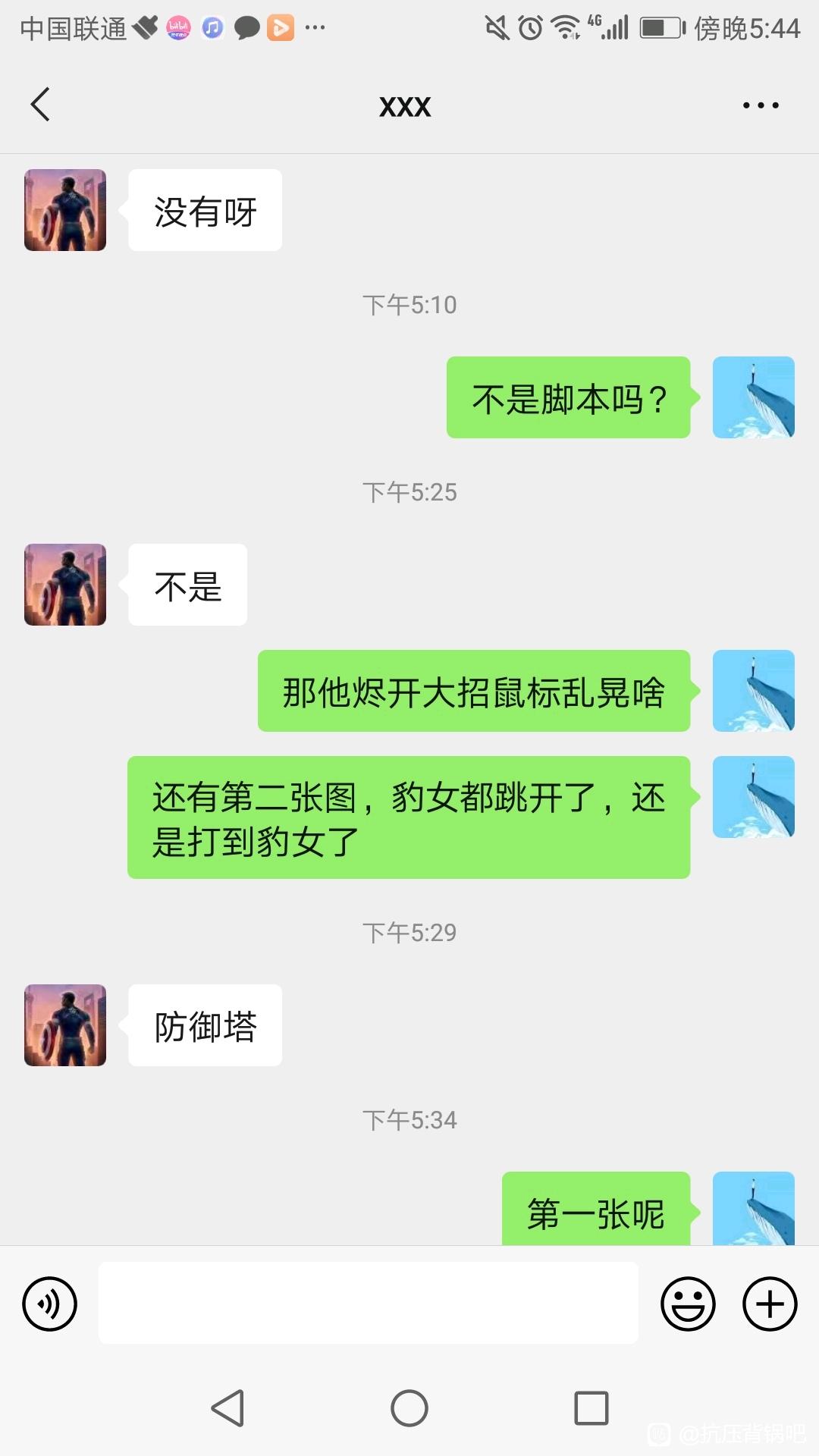Open chat info overflow menu
The height and width of the screenshot is (1456, 819).
[761, 105]
